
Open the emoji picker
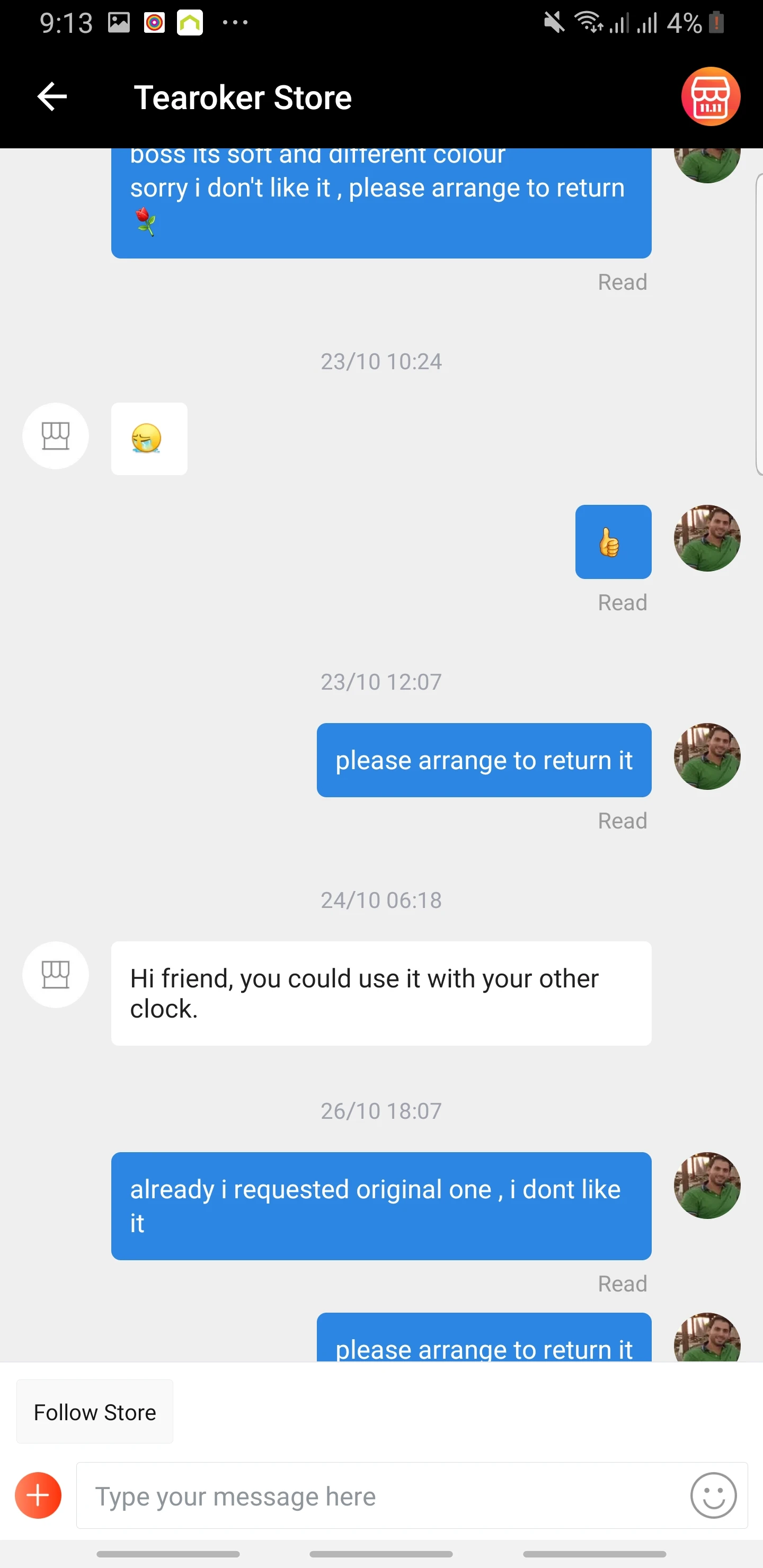tap(713, 1495)
